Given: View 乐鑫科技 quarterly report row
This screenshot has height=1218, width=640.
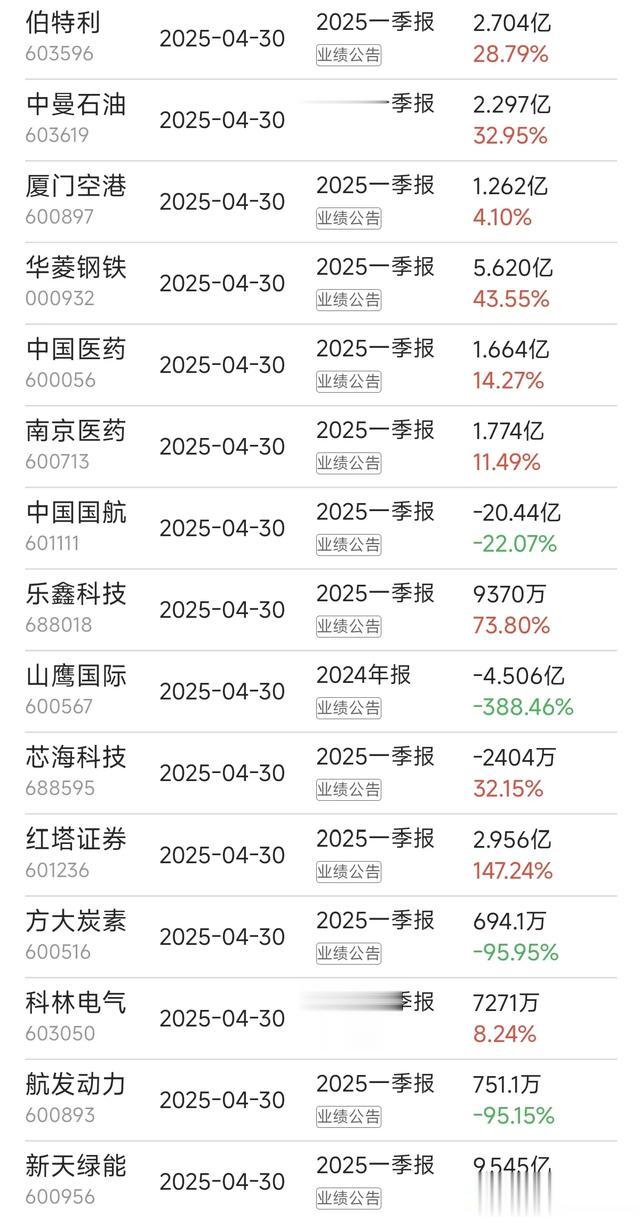Looking at the screenshot, I should (x=320, y=611).
